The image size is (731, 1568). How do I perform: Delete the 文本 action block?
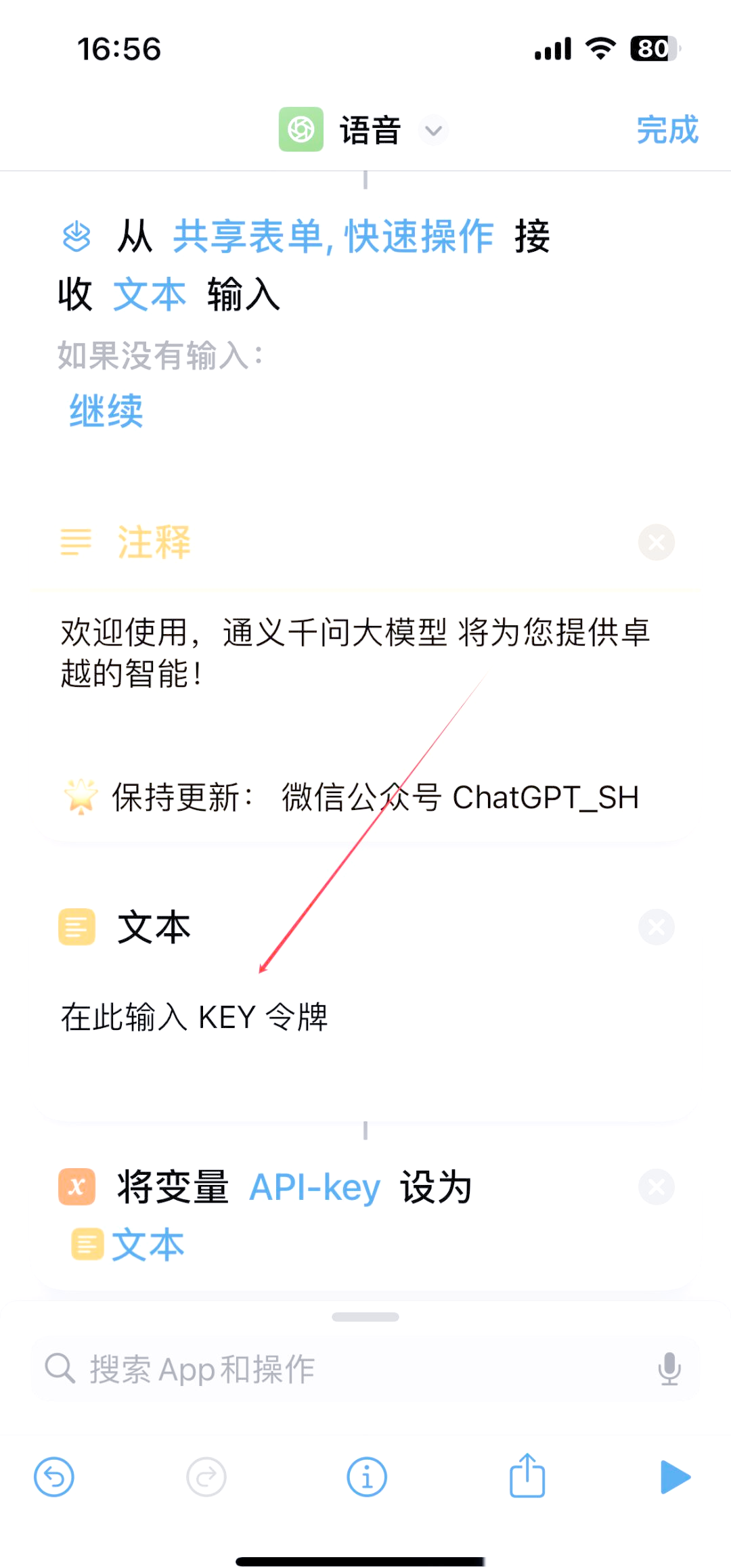tap(656, 926)
